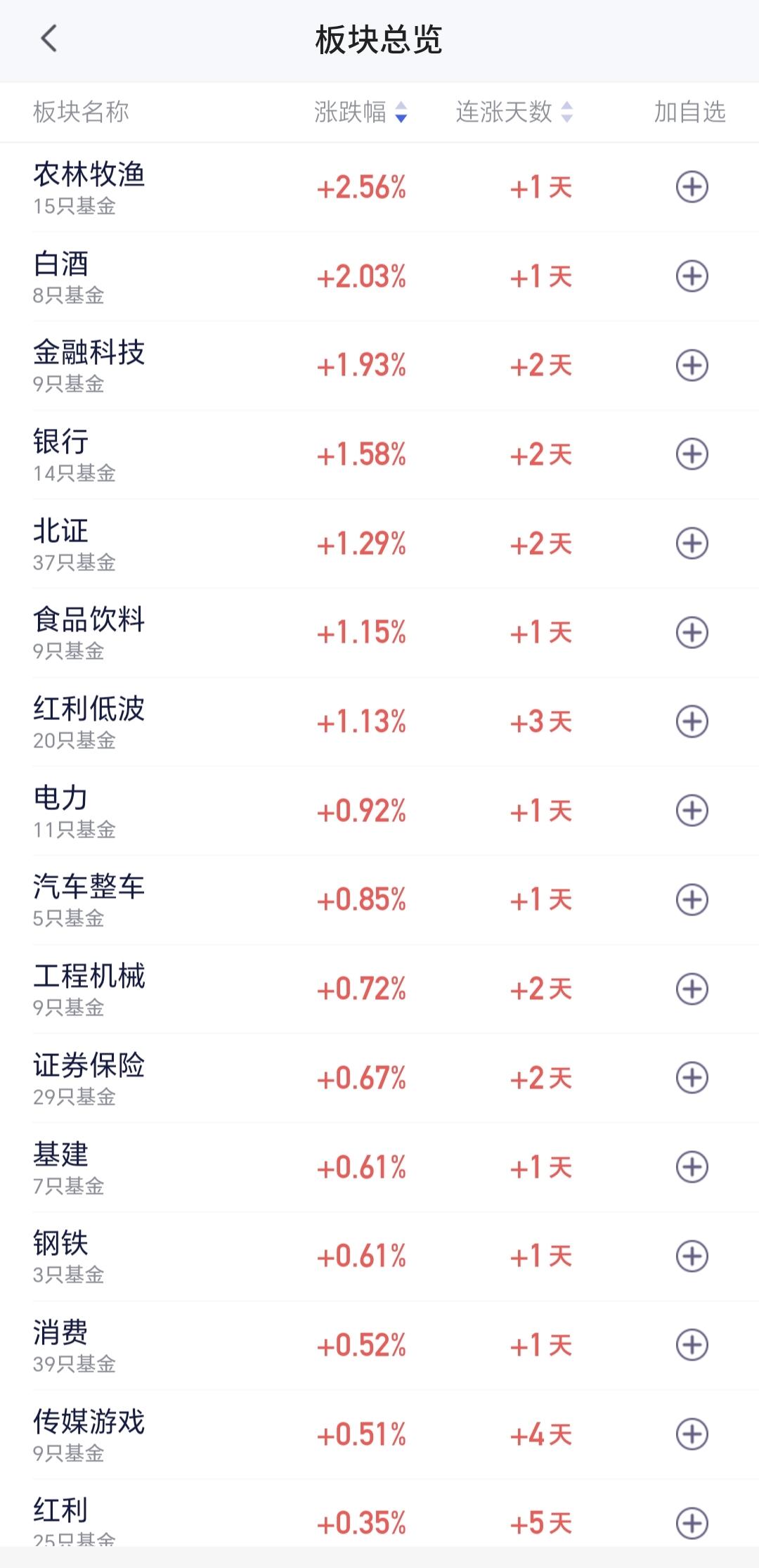Sort sectors by 涨跌幅
The width and height of the screenshot is (759, 1568).
coord(361,112)
